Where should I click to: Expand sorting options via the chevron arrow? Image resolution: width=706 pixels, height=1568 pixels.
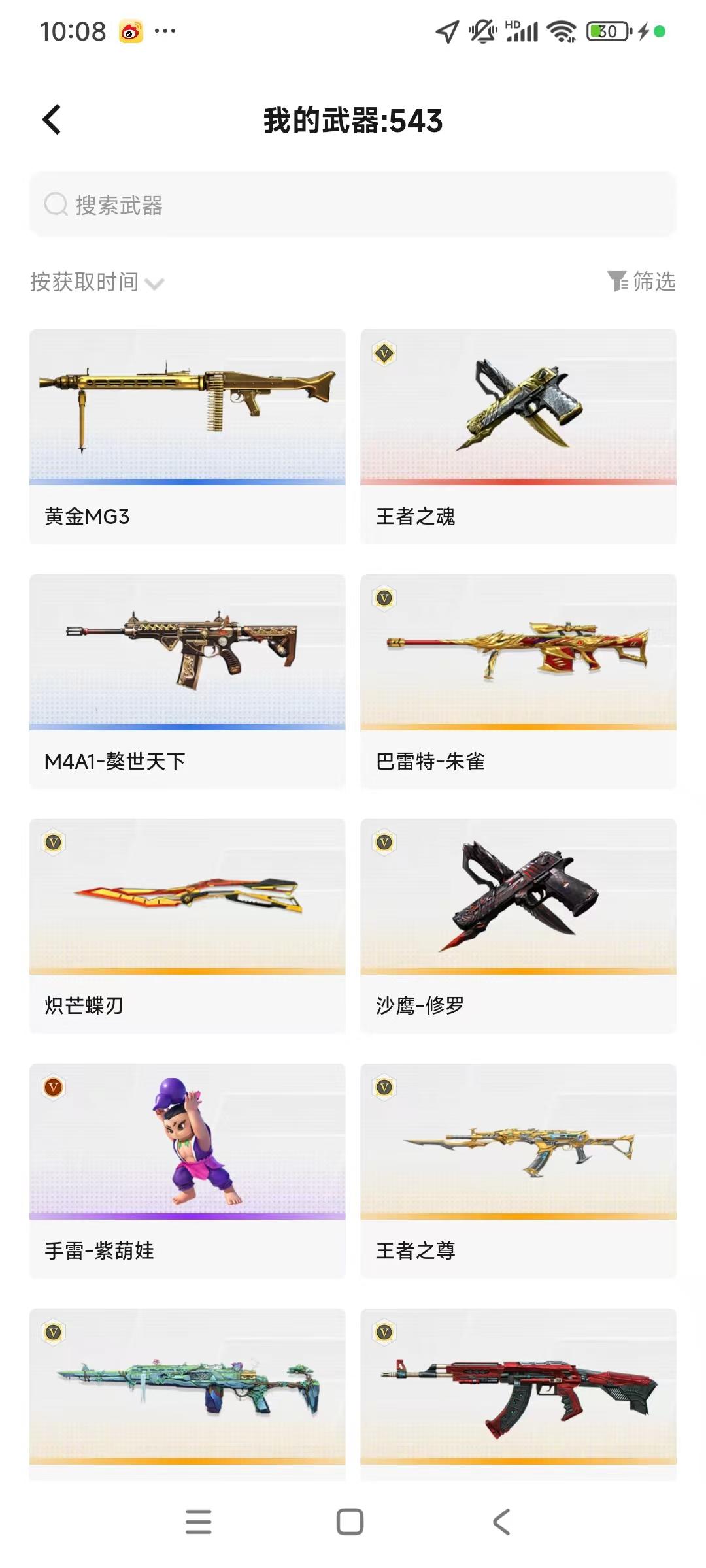coord(154,284)
